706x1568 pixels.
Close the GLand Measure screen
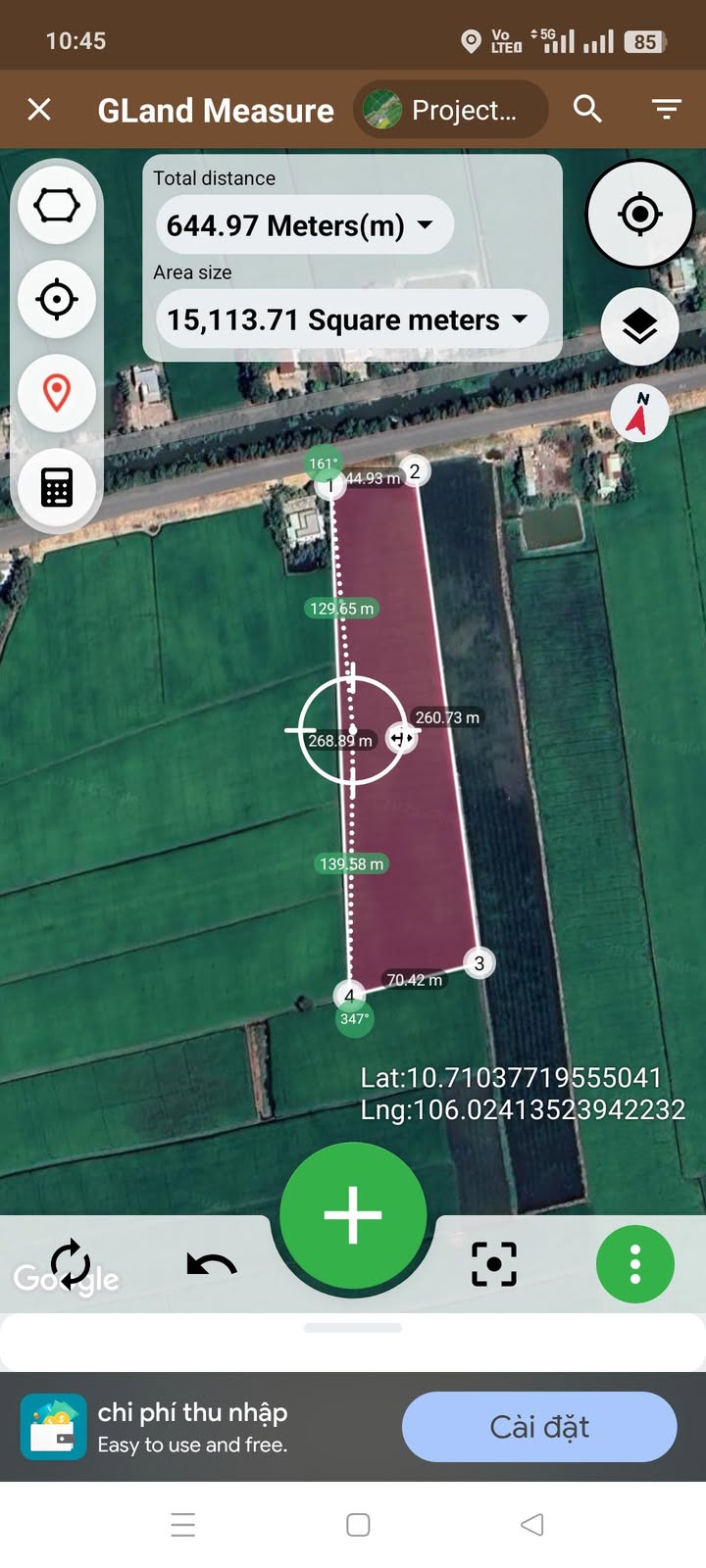coord(39,109)
